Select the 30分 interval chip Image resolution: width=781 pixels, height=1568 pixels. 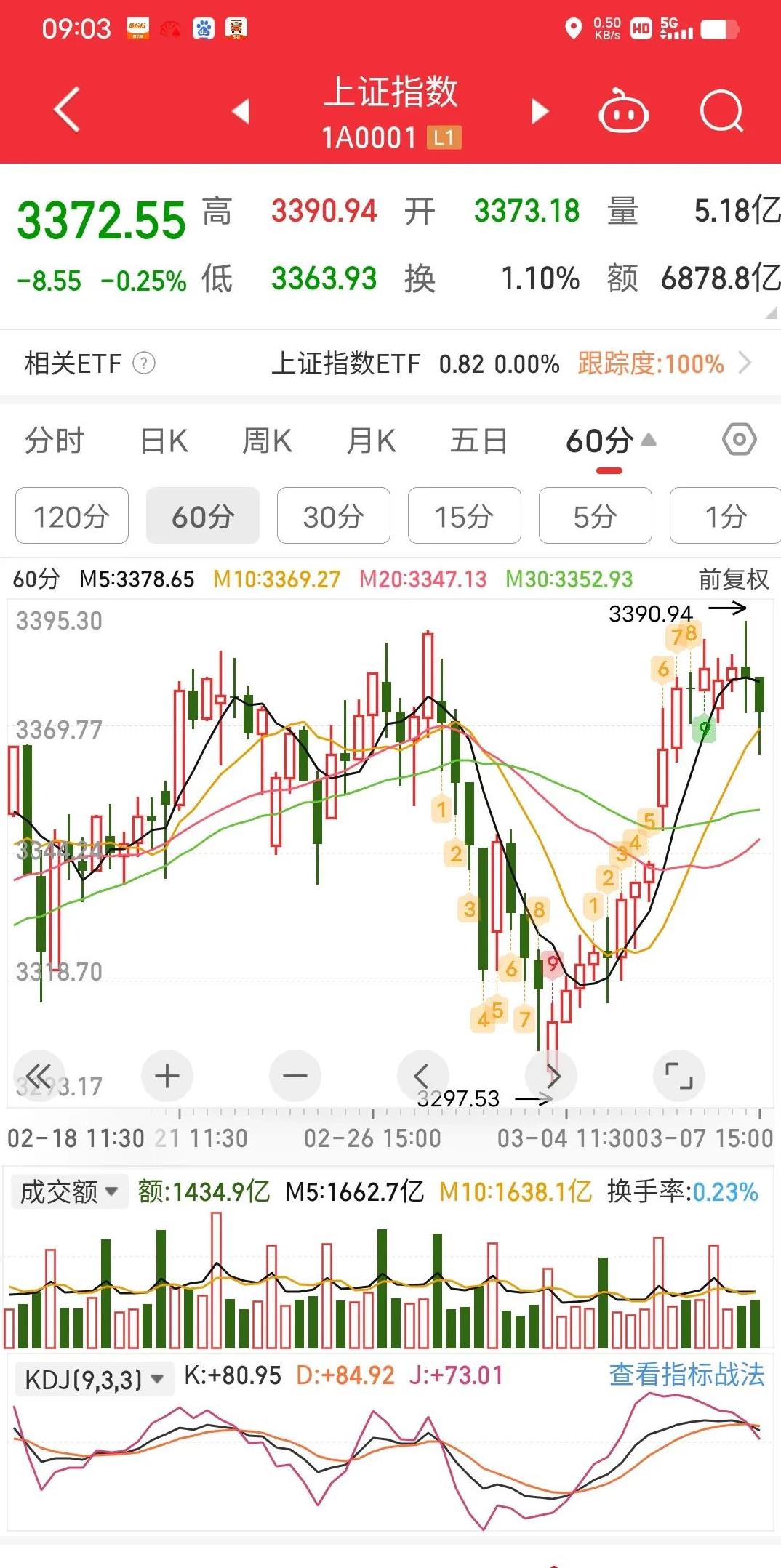coord(333,516)
